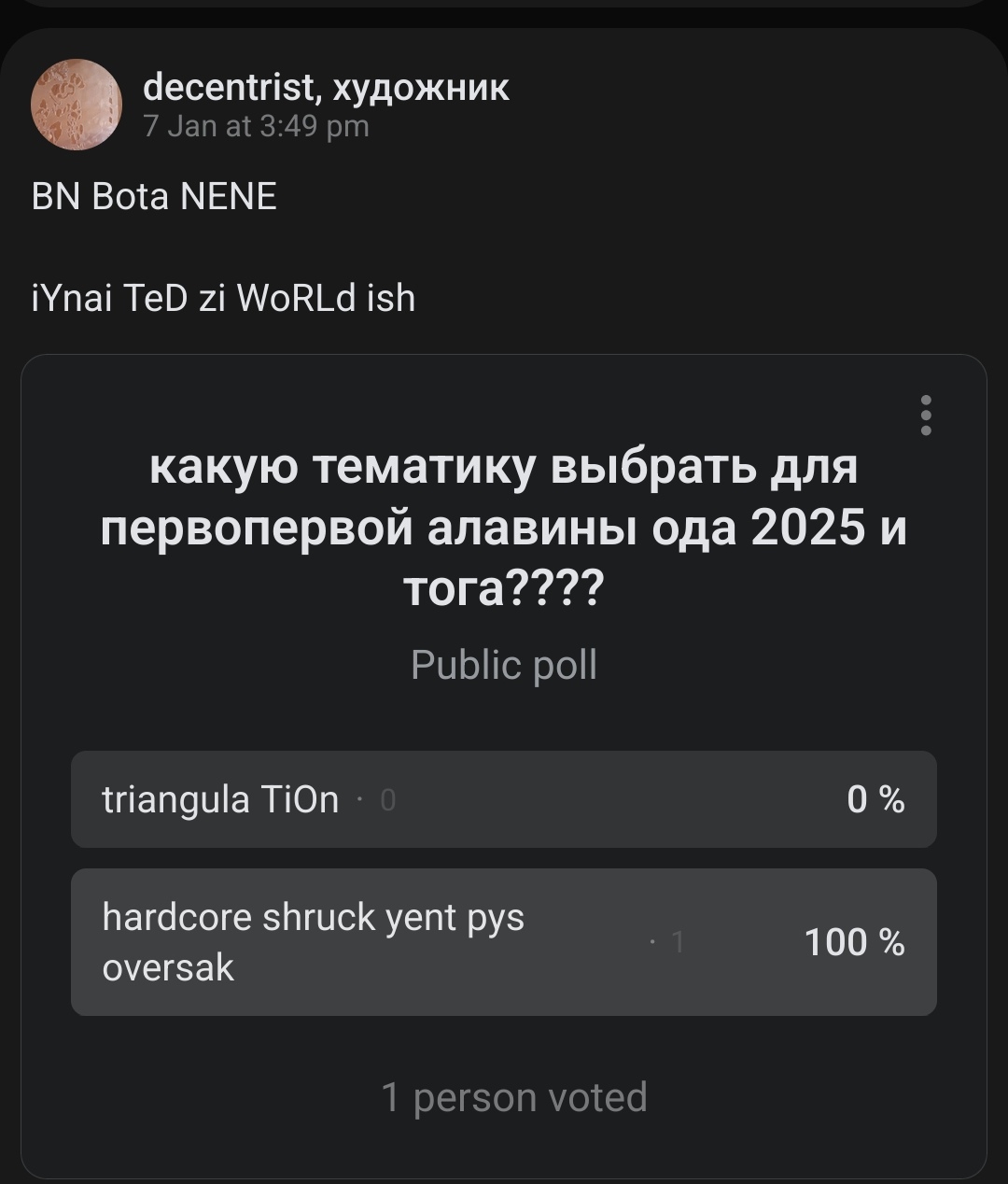Open the profile name decentrist, художник

[326, 87]
